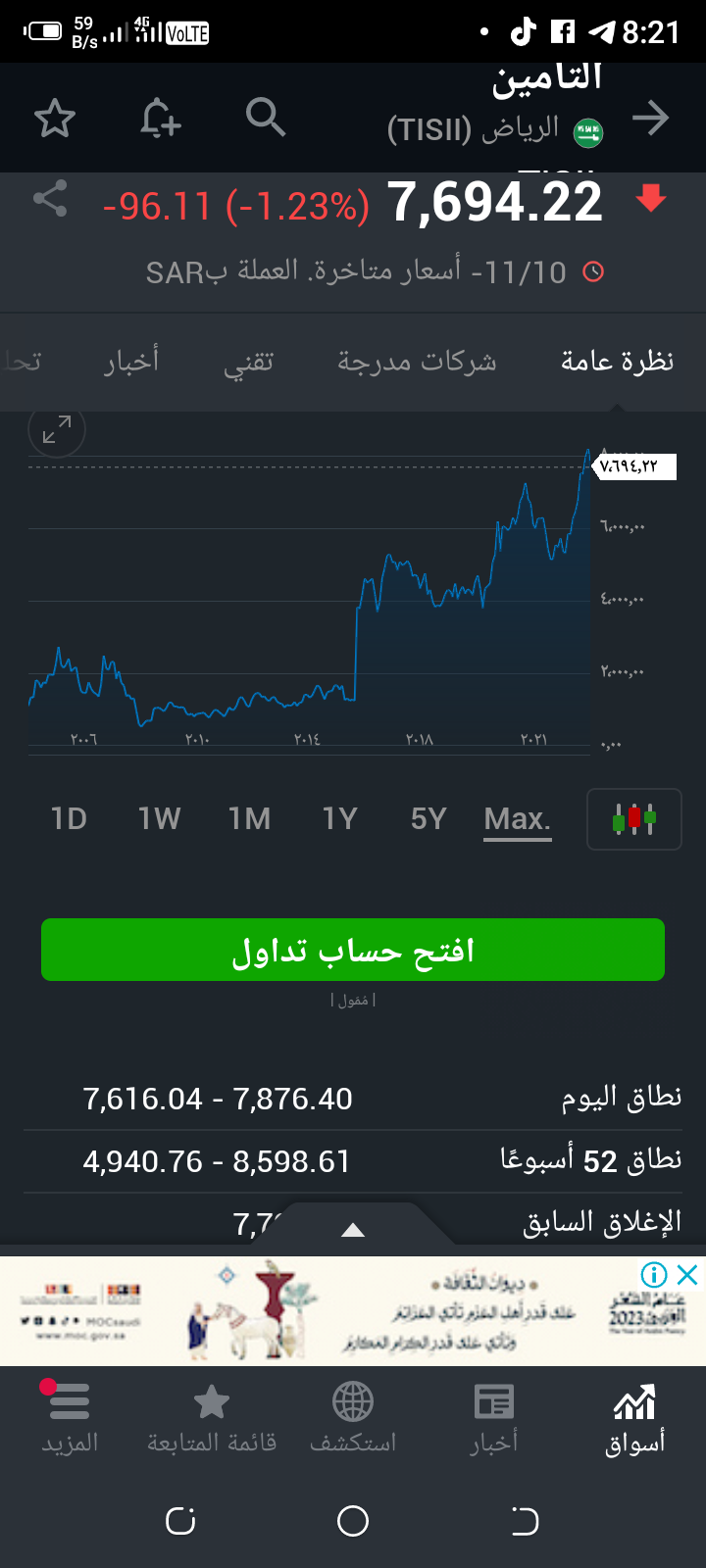706x1568 pixels.
Task: Switch to the نظرة عامة tab
Action: point(617,362)
